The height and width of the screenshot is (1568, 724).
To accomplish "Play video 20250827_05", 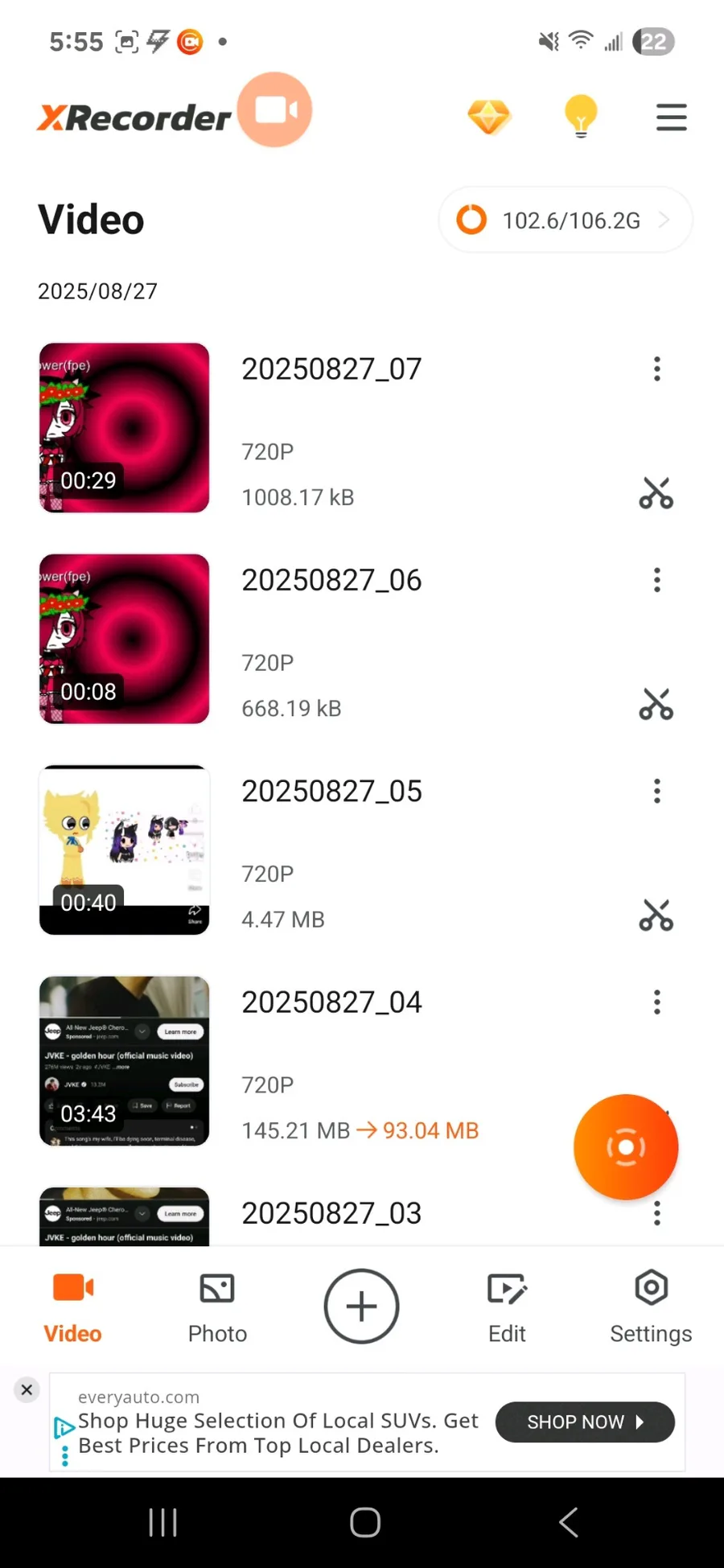I will pyautogui.click(x=125, y=850).
